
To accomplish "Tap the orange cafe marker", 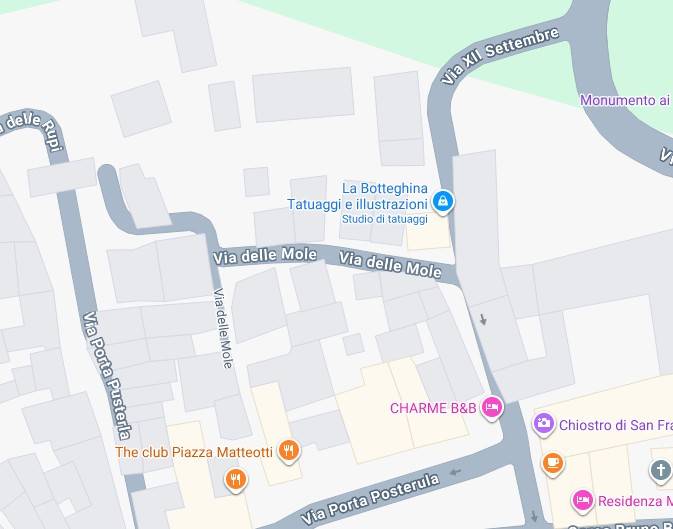I will point(553,463).
